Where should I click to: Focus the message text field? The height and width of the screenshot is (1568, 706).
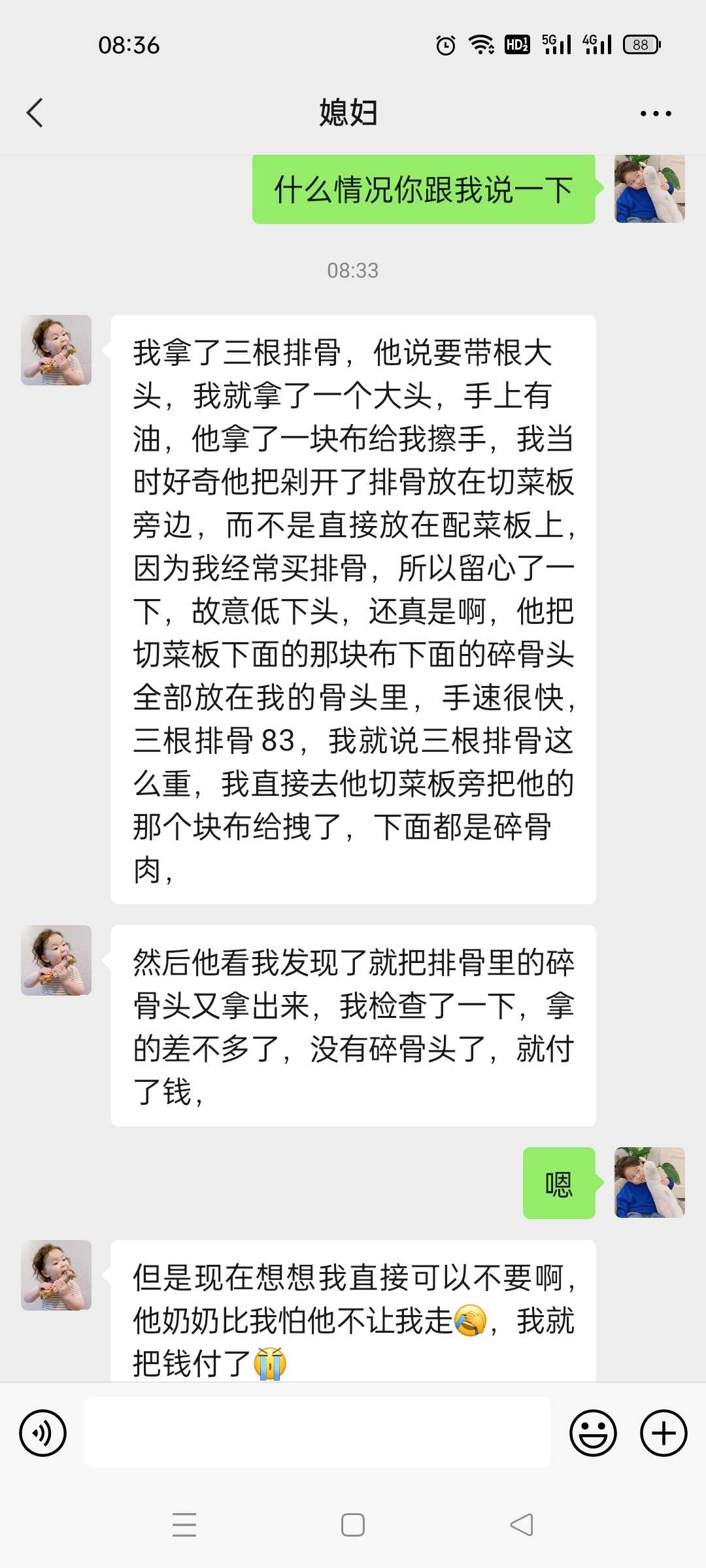pos(318,1432)
